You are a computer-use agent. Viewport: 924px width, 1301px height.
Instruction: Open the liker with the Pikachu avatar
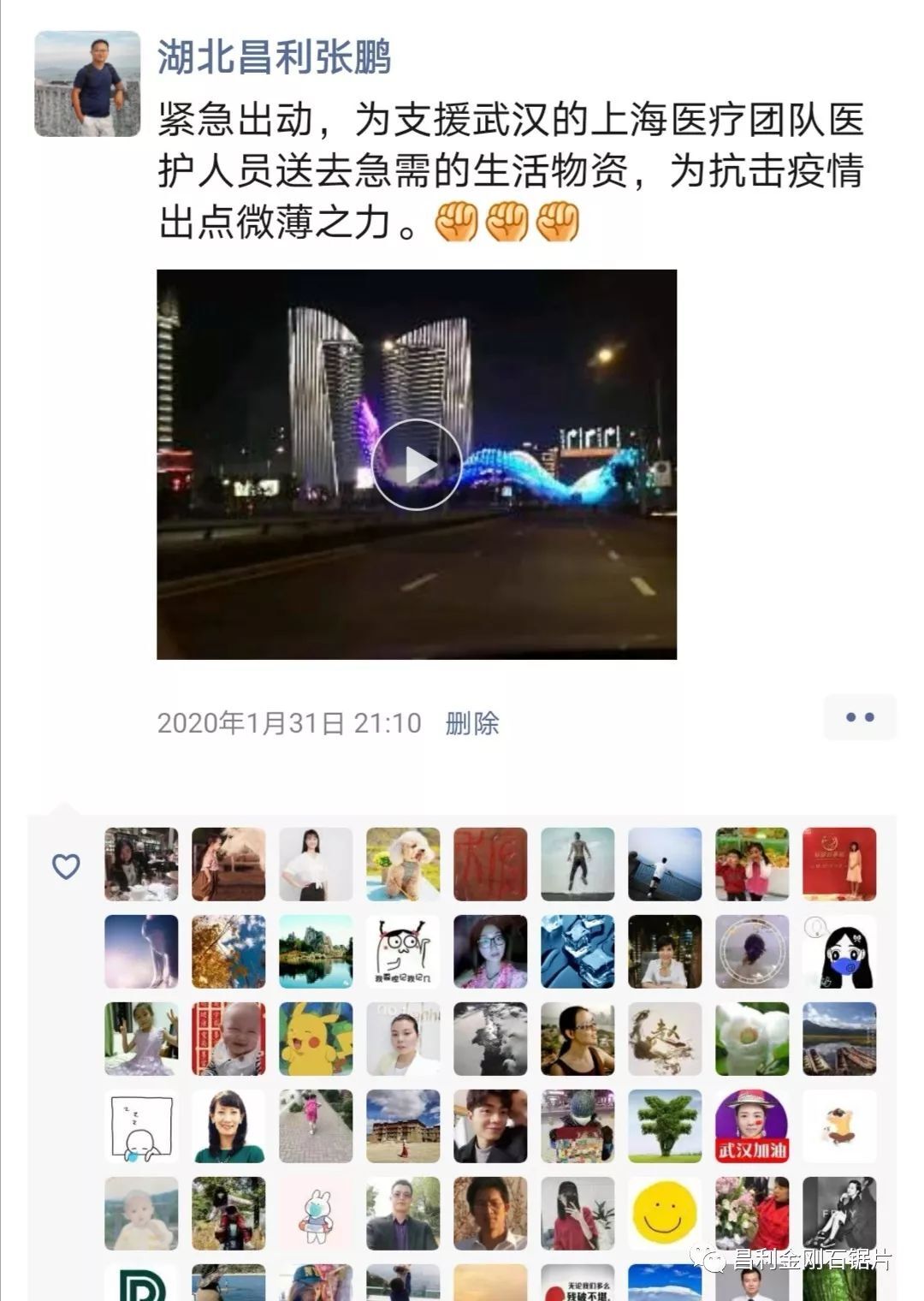(x=316, y=1038)
